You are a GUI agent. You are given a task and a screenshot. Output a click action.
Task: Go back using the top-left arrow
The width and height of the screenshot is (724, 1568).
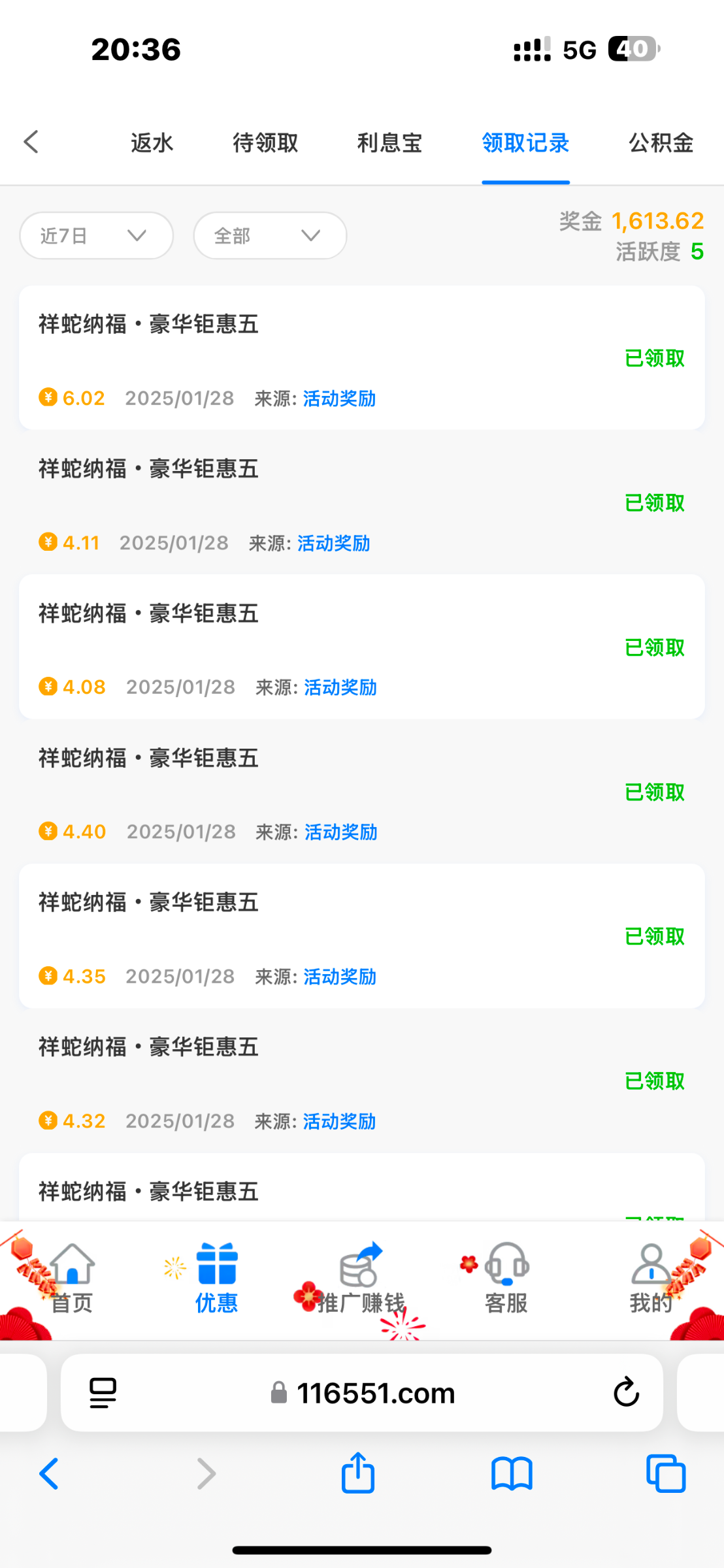point(31,142)
